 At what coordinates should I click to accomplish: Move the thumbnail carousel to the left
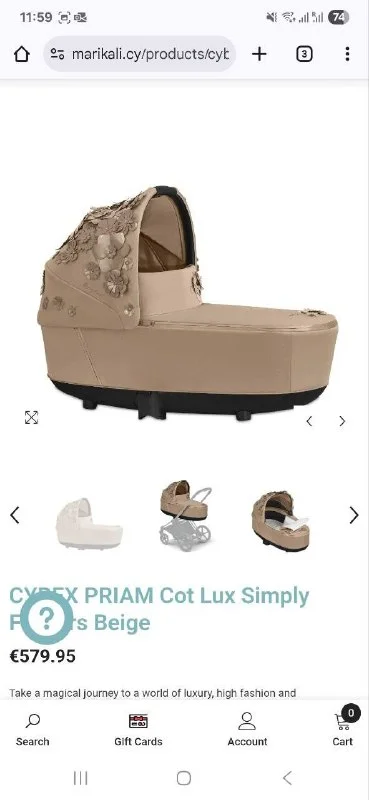[x=15, y=515]
